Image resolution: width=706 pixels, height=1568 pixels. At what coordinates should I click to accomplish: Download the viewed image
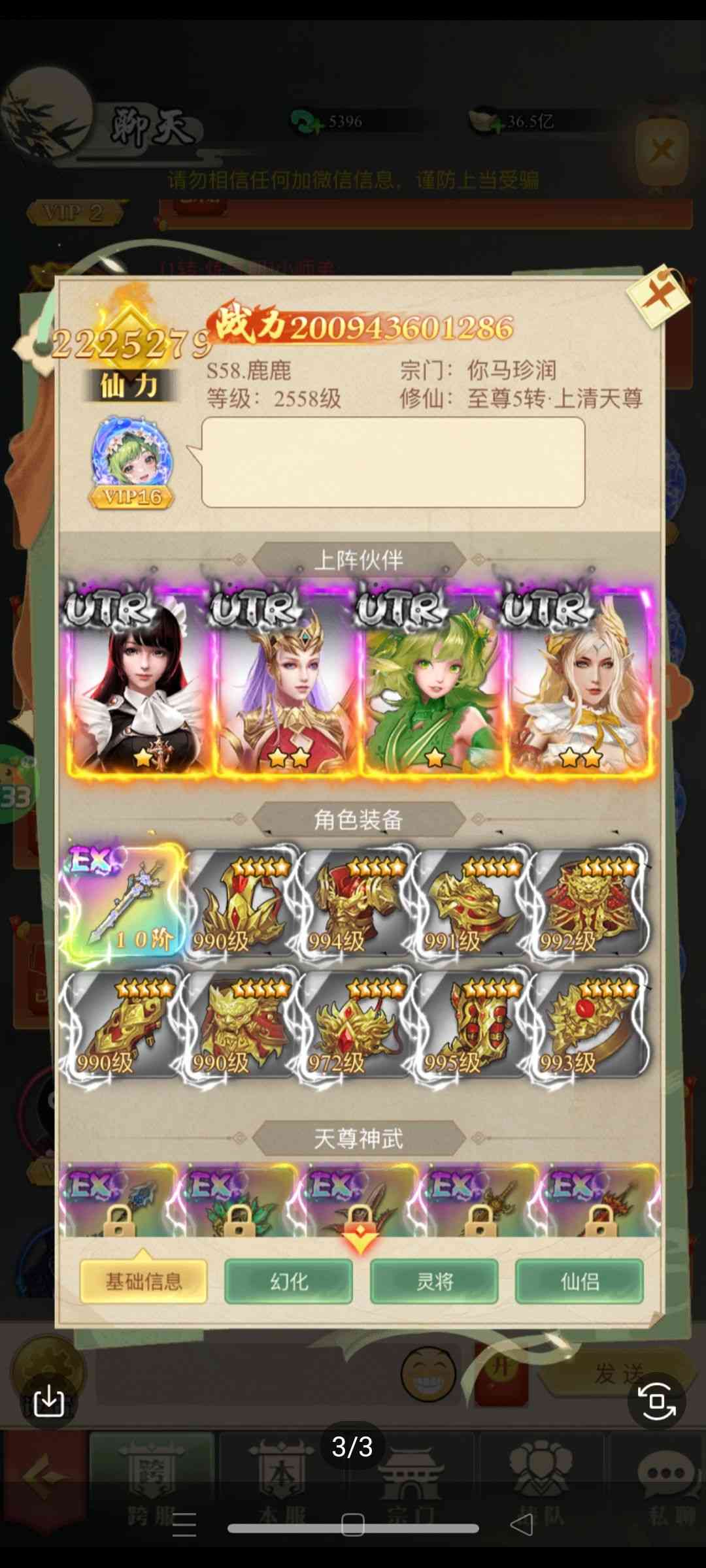(x=49, y=1401)
